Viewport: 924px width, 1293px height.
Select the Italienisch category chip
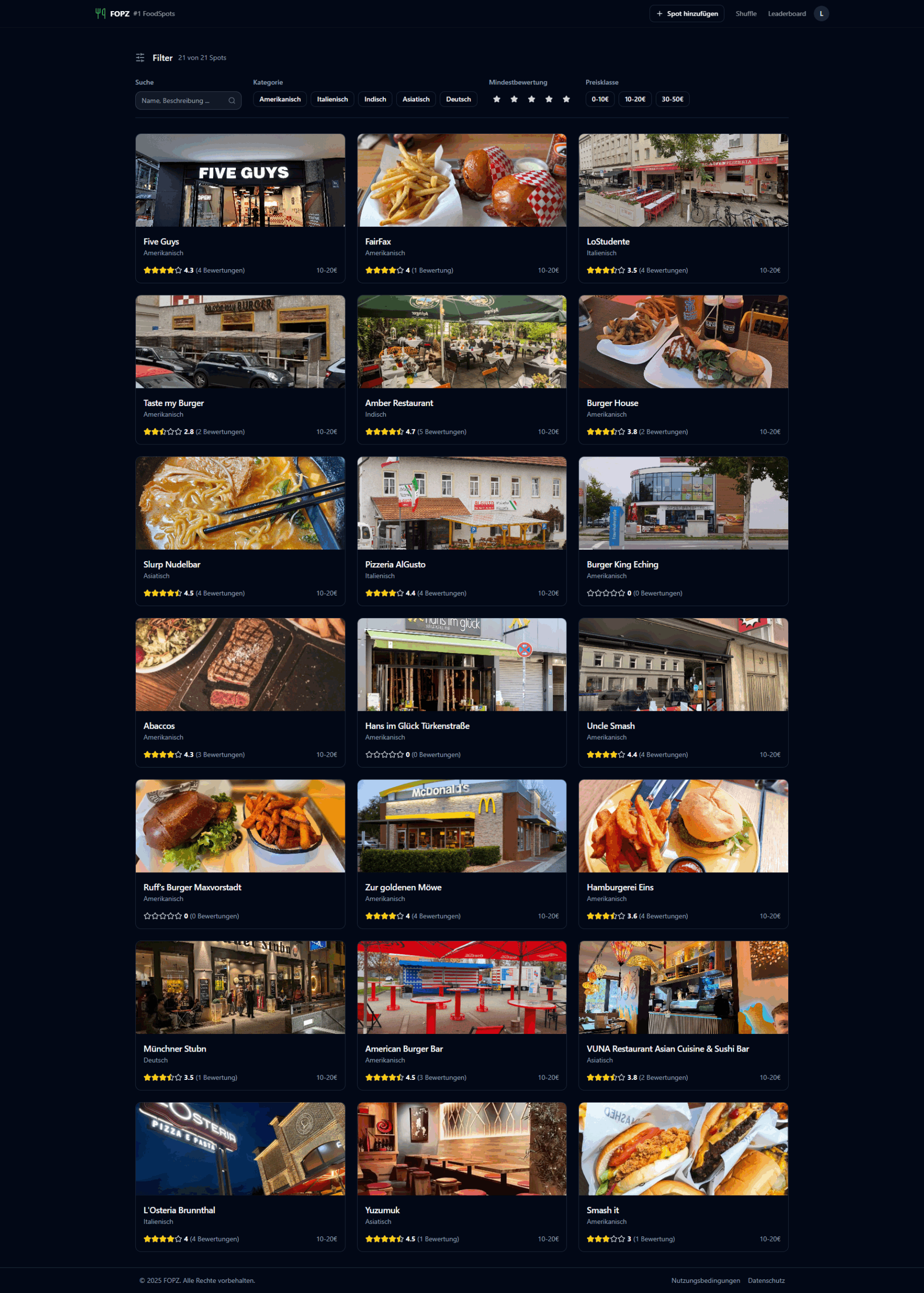332,100
